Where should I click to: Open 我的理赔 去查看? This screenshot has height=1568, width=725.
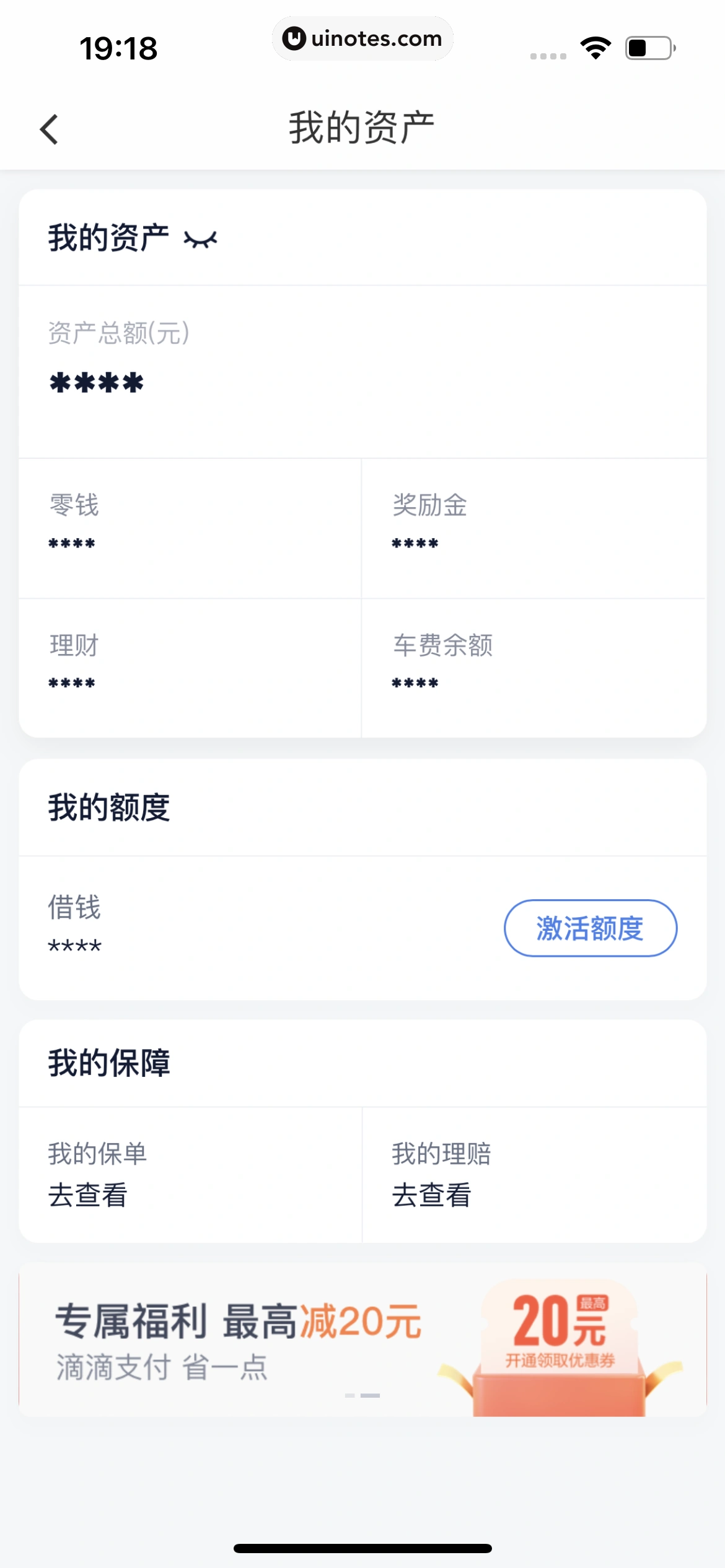533,1174
